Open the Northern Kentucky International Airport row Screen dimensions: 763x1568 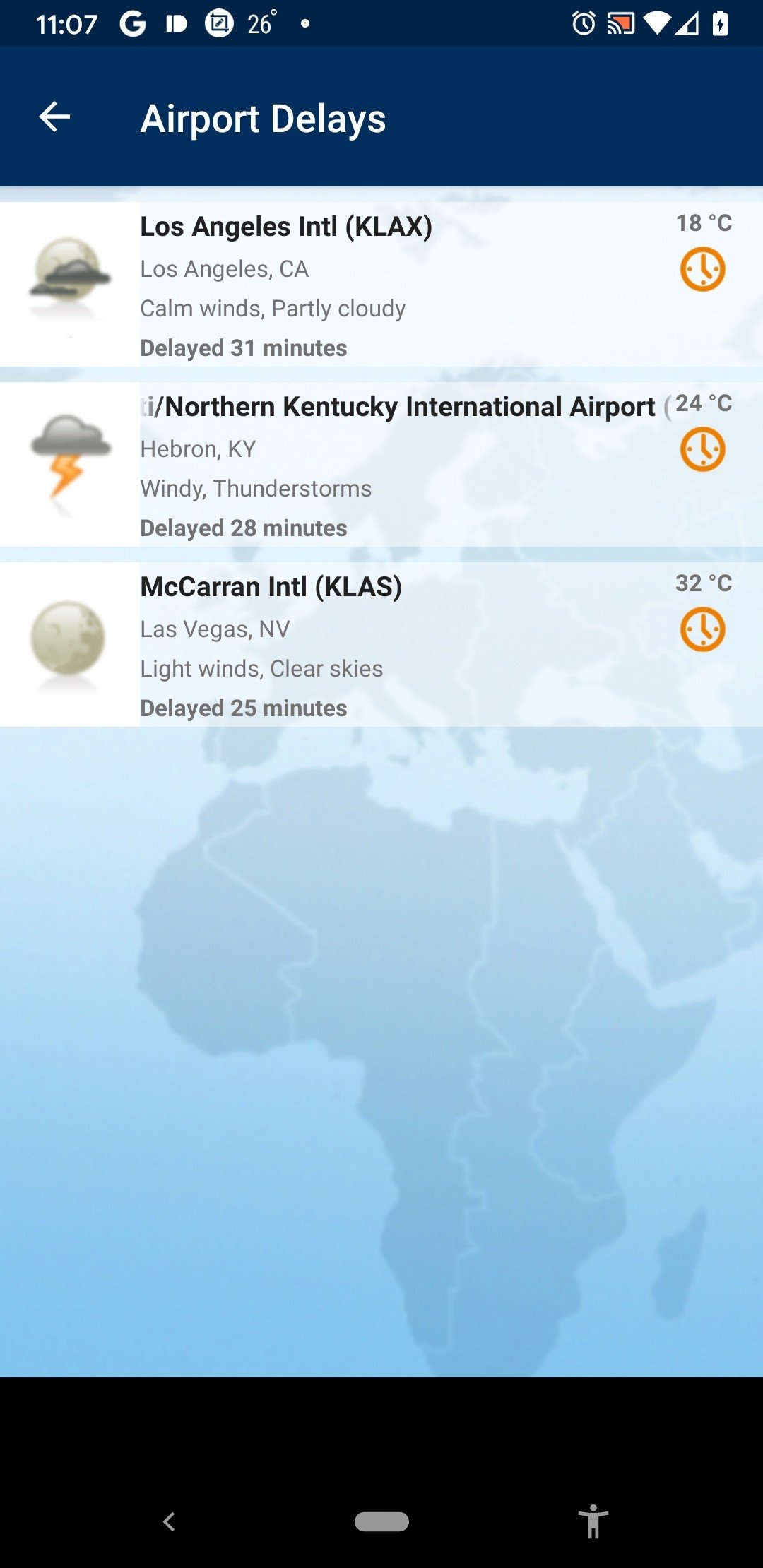[x=381, y=465]
